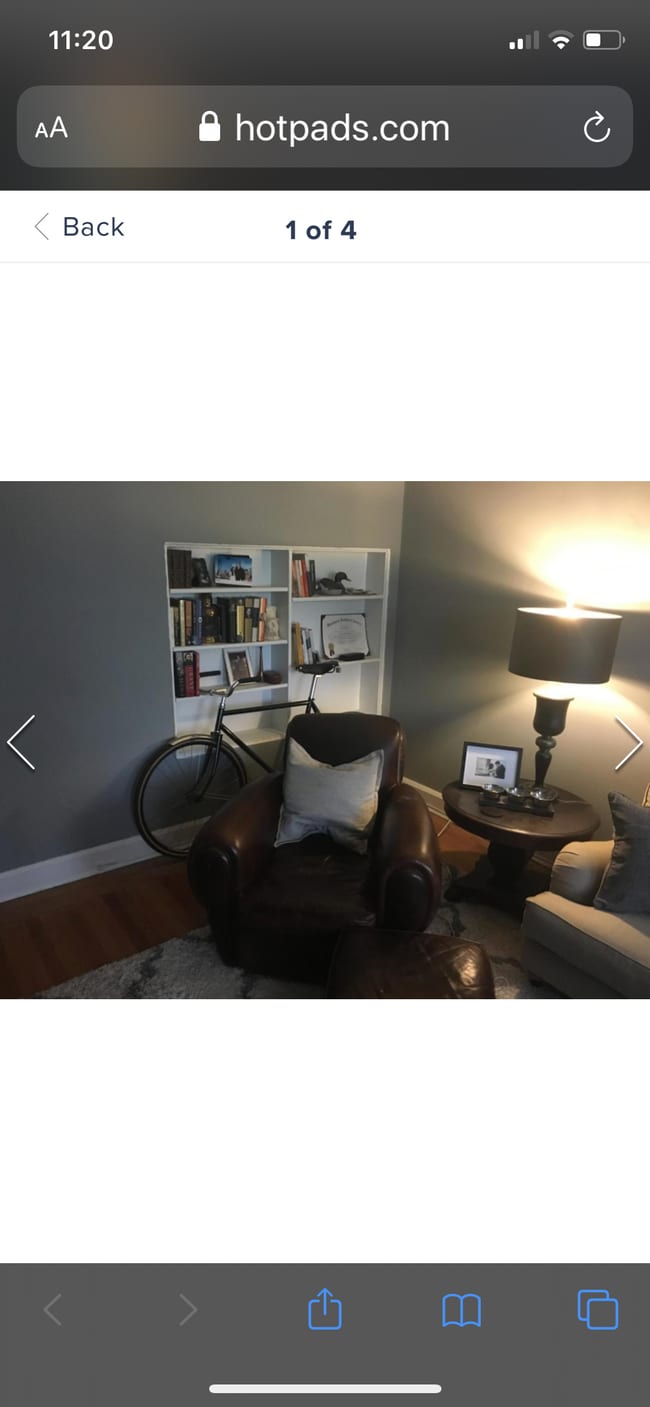Tap the hotpads.com address bar
The width and height of the screenshot is (650, 1407).
tap(325, 128)
